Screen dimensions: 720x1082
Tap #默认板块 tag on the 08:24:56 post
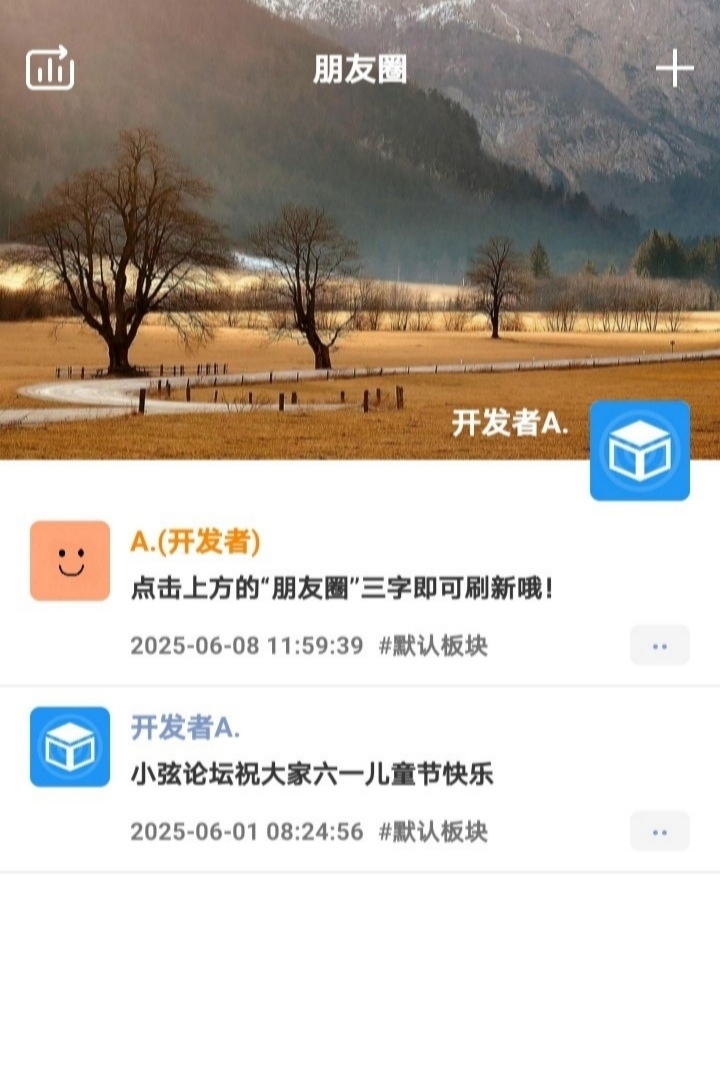433,831
